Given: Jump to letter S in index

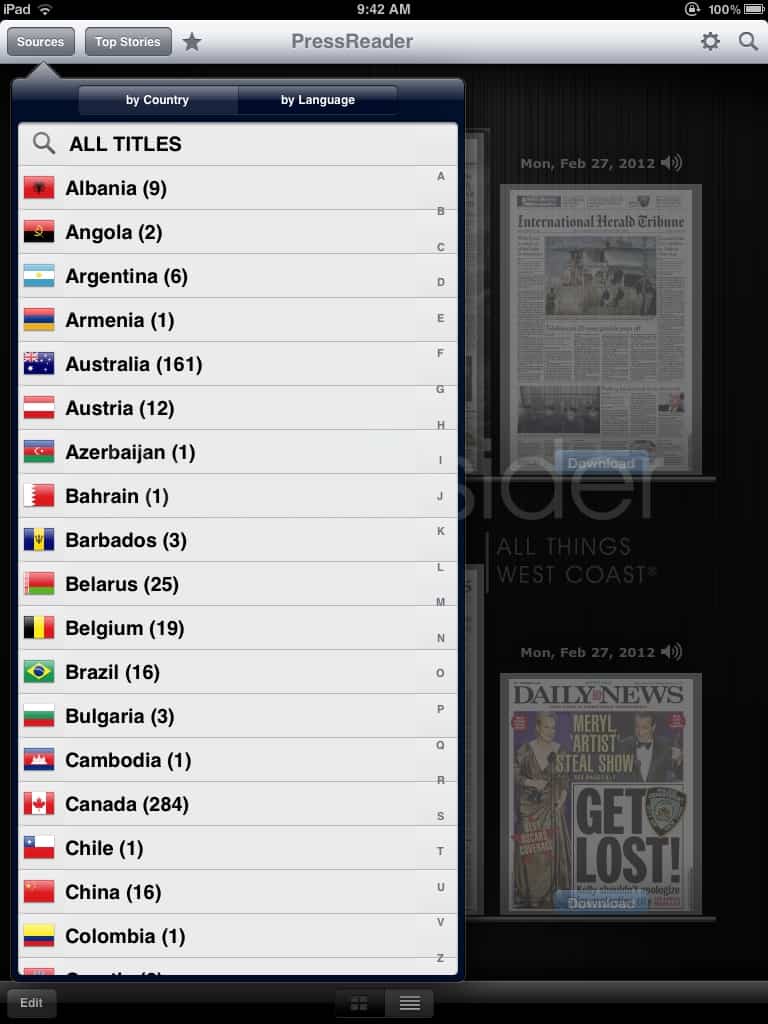Looking at the screenshot, I should (x=440, y=816).
